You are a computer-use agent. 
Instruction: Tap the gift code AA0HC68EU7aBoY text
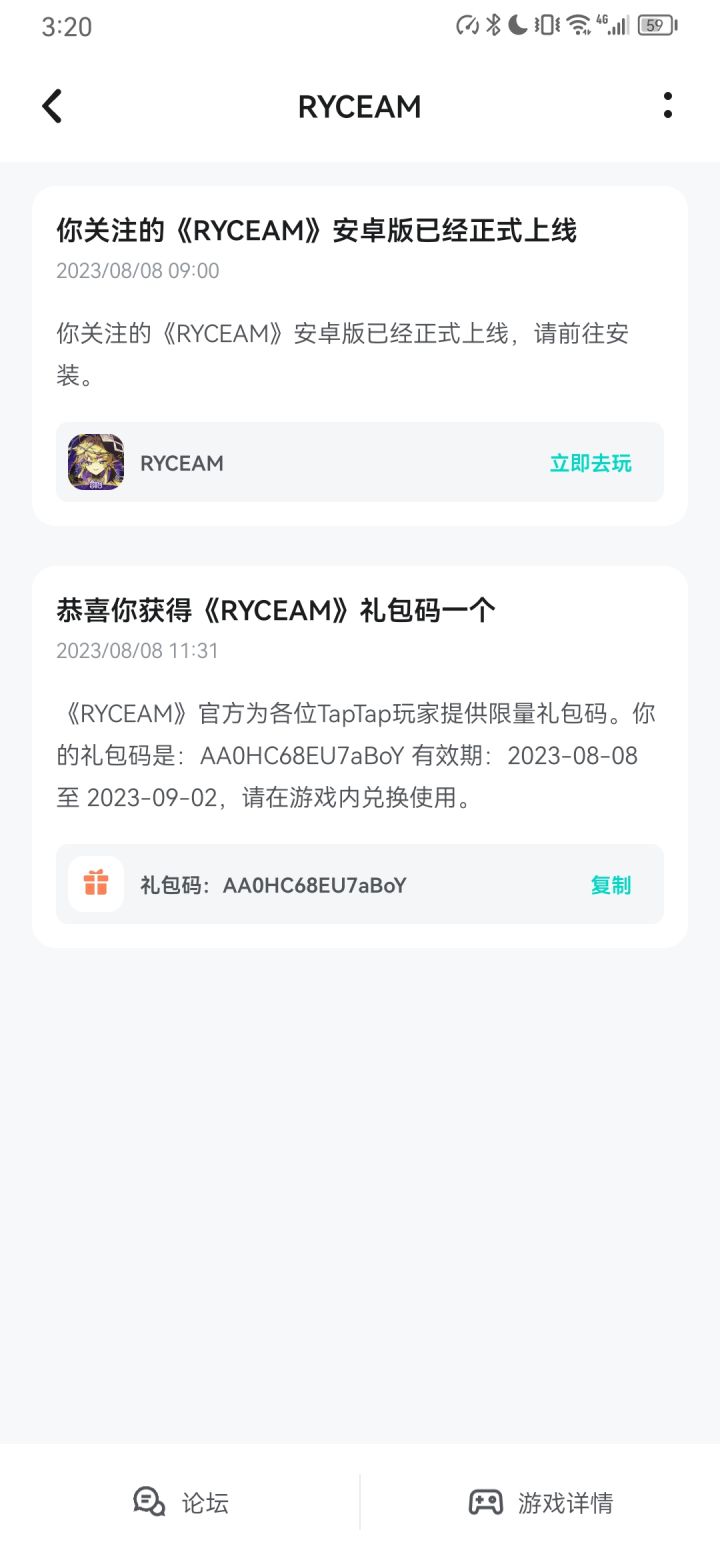[316, 884]
